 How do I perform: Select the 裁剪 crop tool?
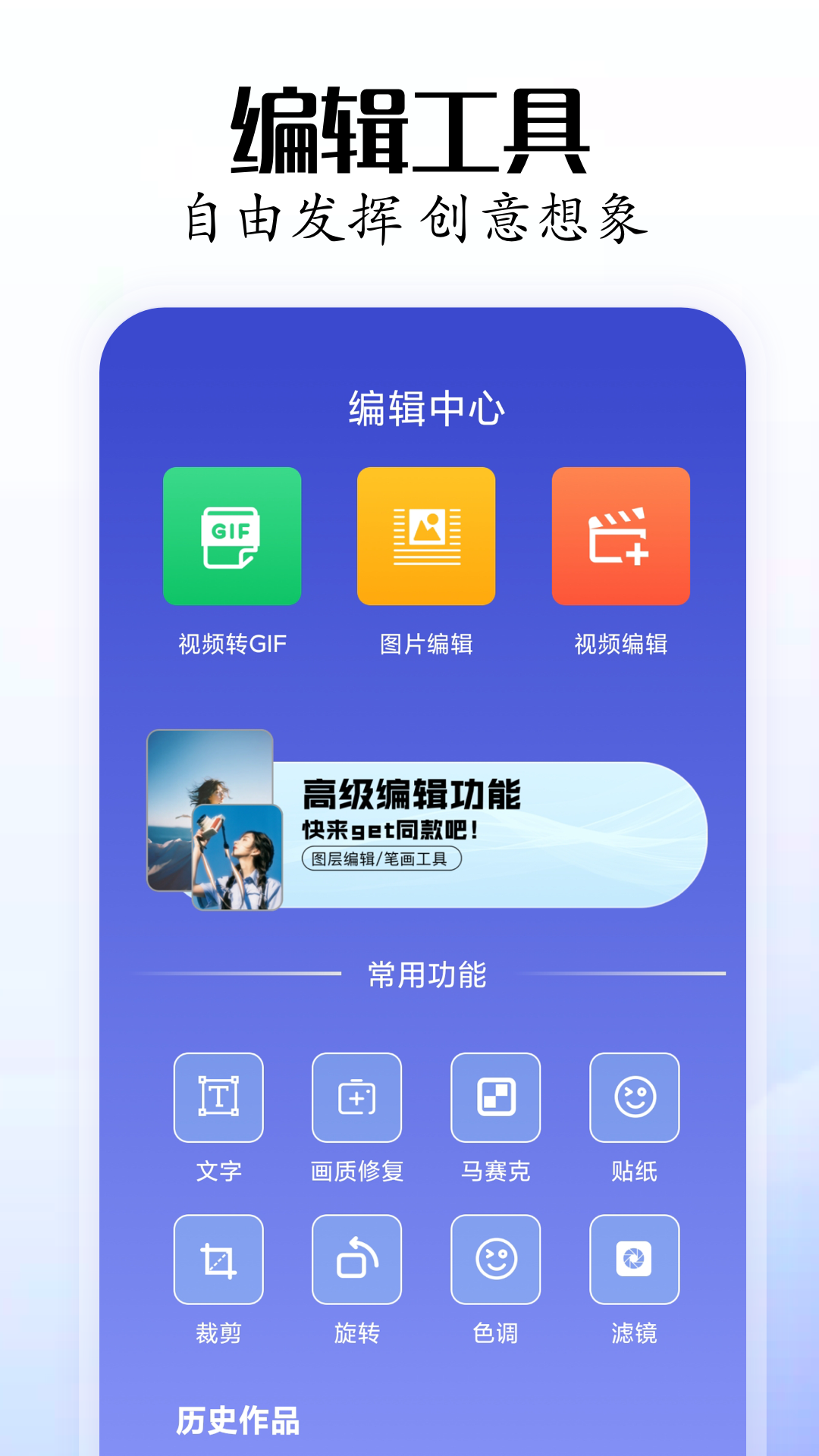218,1259
